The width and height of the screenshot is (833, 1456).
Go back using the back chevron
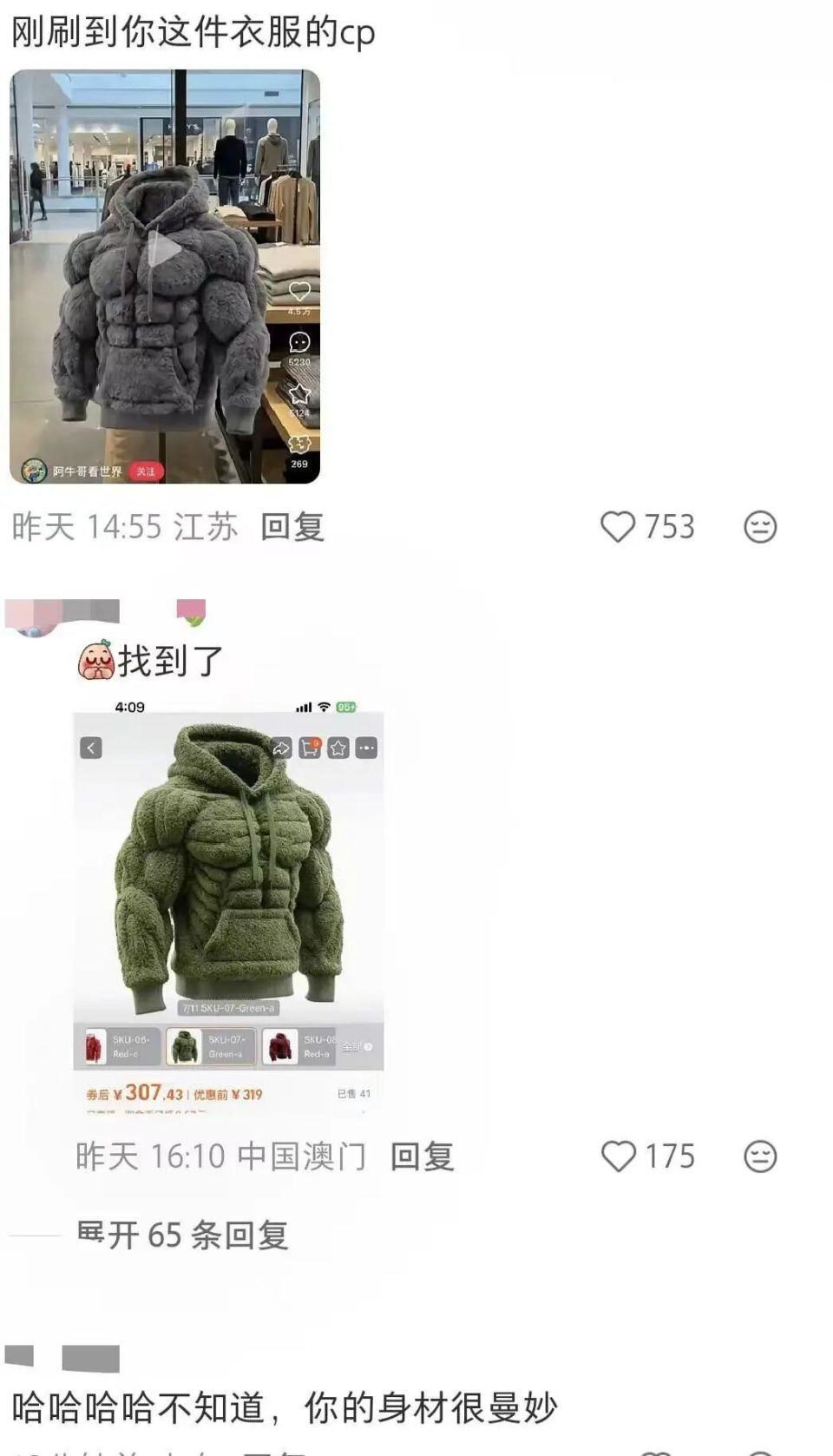pos(91,748)
